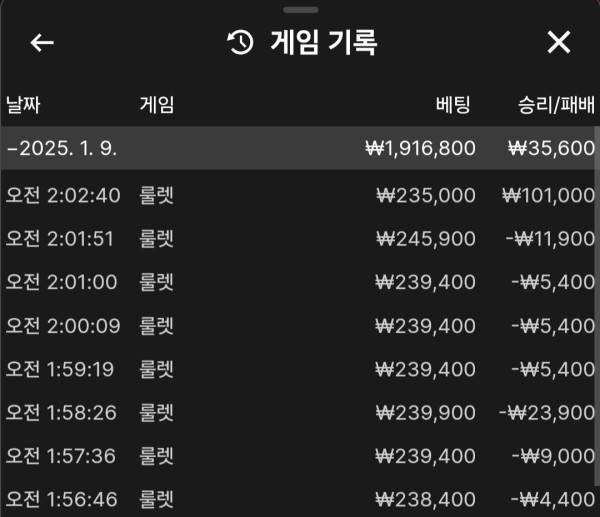Select the roulette entry at 1:56:46

coord(300,497)
